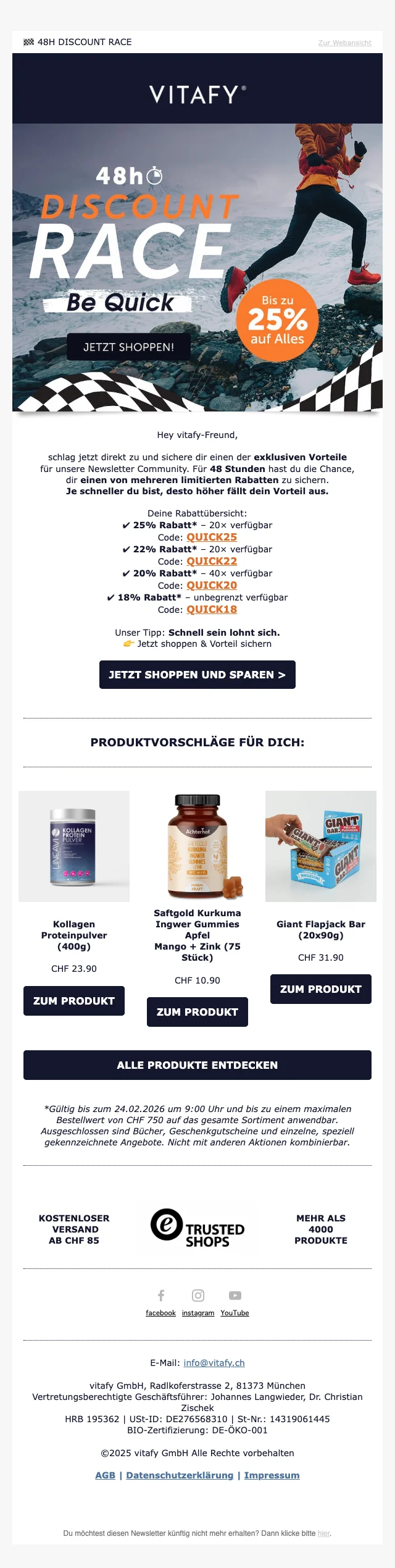The width and height of the screenshot is (395, 1568).
Task: Tap JETZT SHOPPEN UND SPAREN button
Action: pos(197,675)
